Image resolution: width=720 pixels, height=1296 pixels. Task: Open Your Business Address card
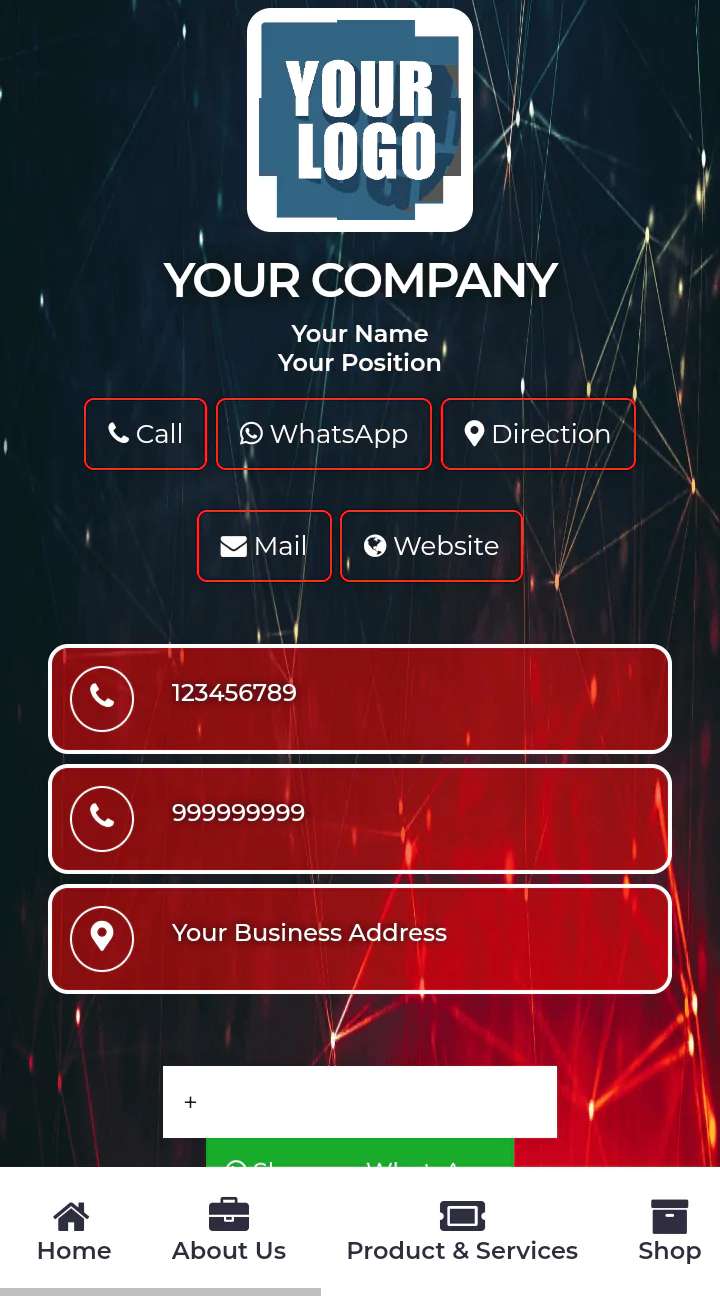(x=360, y=938)
